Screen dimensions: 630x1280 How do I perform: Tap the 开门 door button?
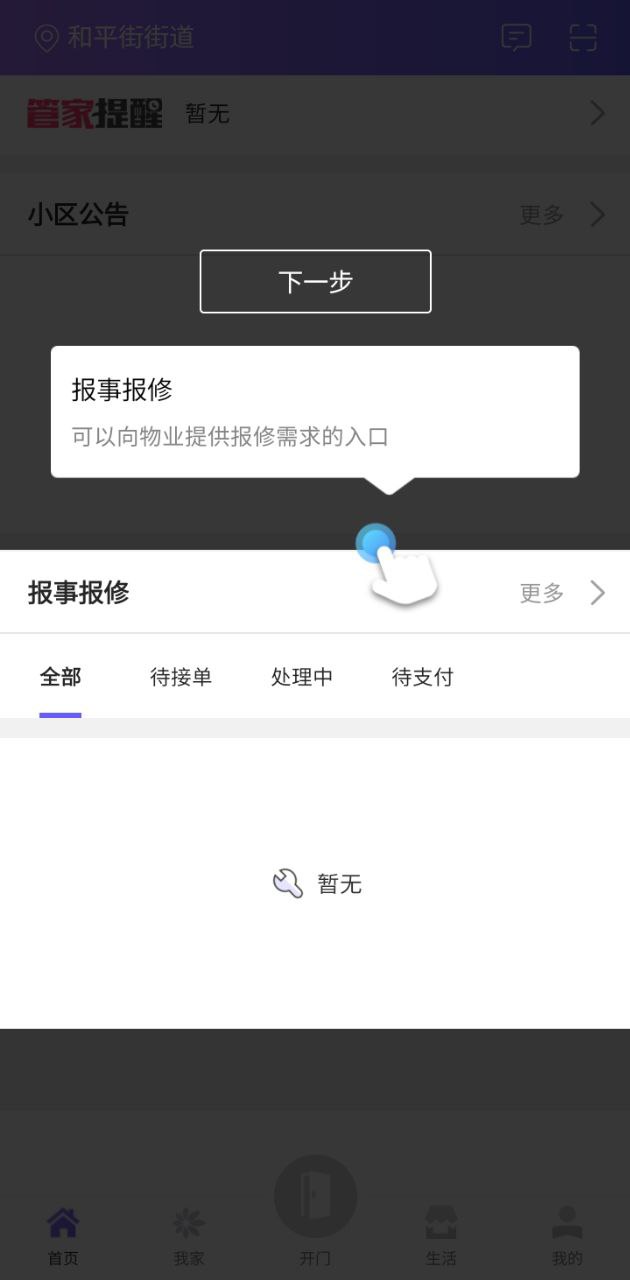(315, 1200)
